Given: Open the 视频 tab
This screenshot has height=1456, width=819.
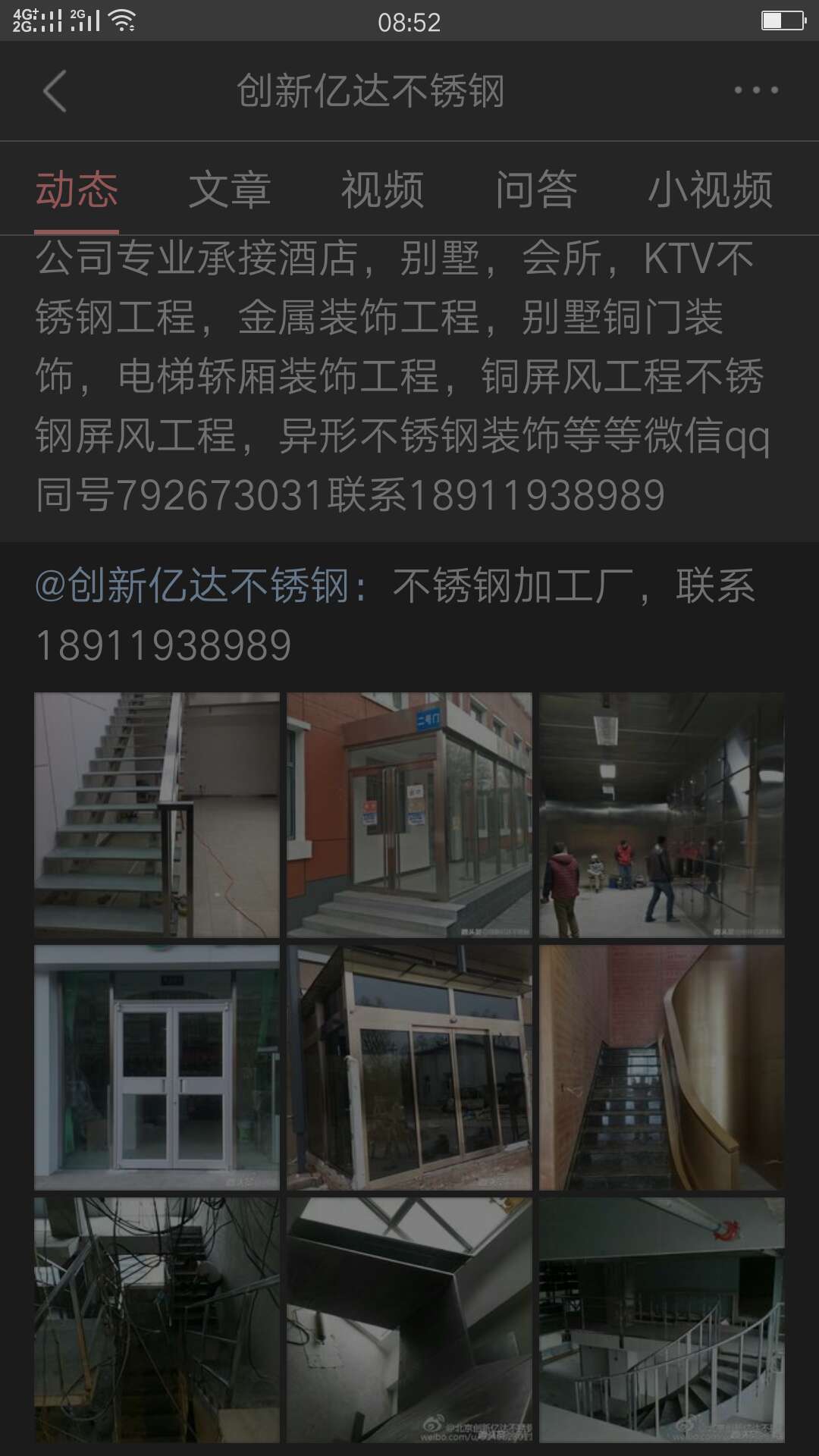Looking at the screenshot, I should tap(382, 190).
